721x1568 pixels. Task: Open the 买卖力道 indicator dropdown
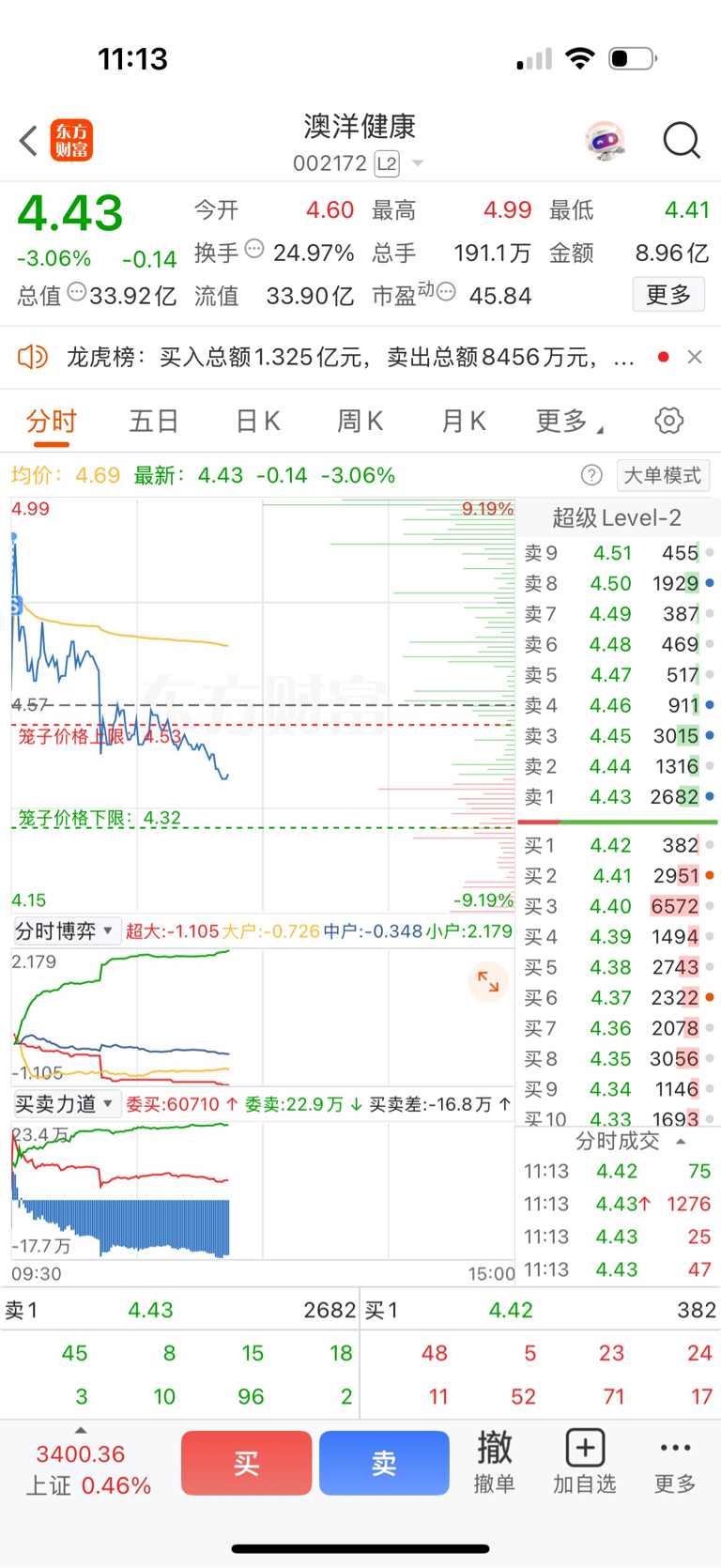[65, 1104]
